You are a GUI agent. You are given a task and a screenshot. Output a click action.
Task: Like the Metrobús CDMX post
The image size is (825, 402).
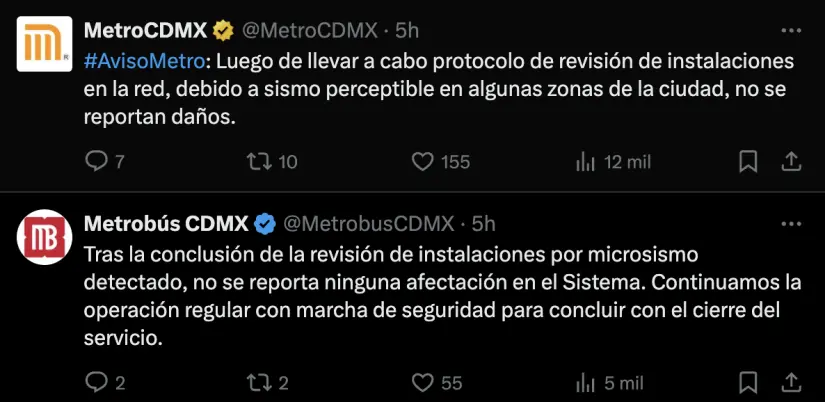[423, 382]
